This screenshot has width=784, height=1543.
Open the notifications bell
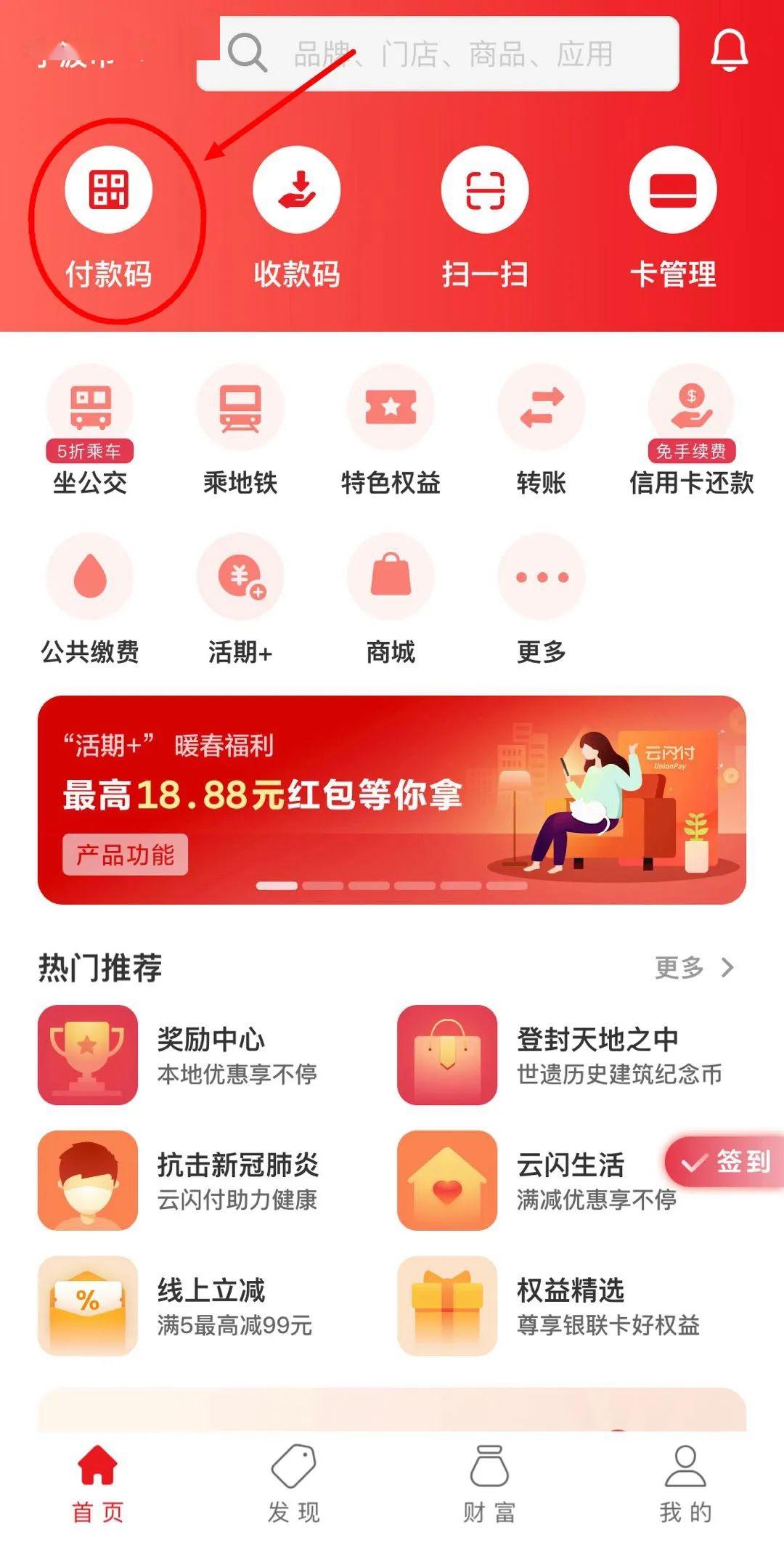(x=729, y=51)
